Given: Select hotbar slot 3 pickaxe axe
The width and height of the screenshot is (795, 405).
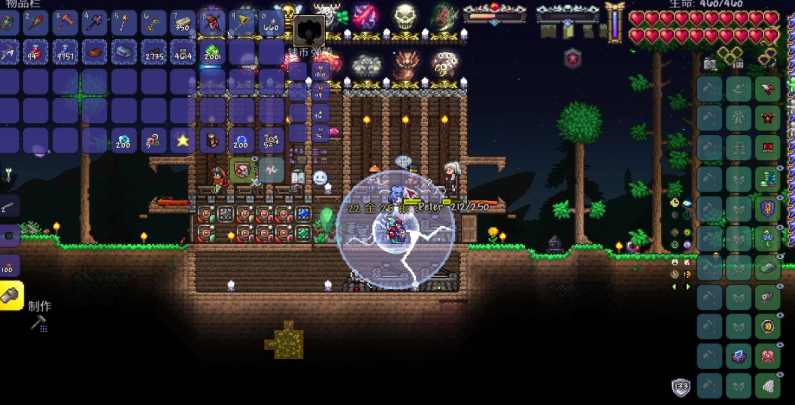Looking at the screenshot, I should tap(66, 21).
